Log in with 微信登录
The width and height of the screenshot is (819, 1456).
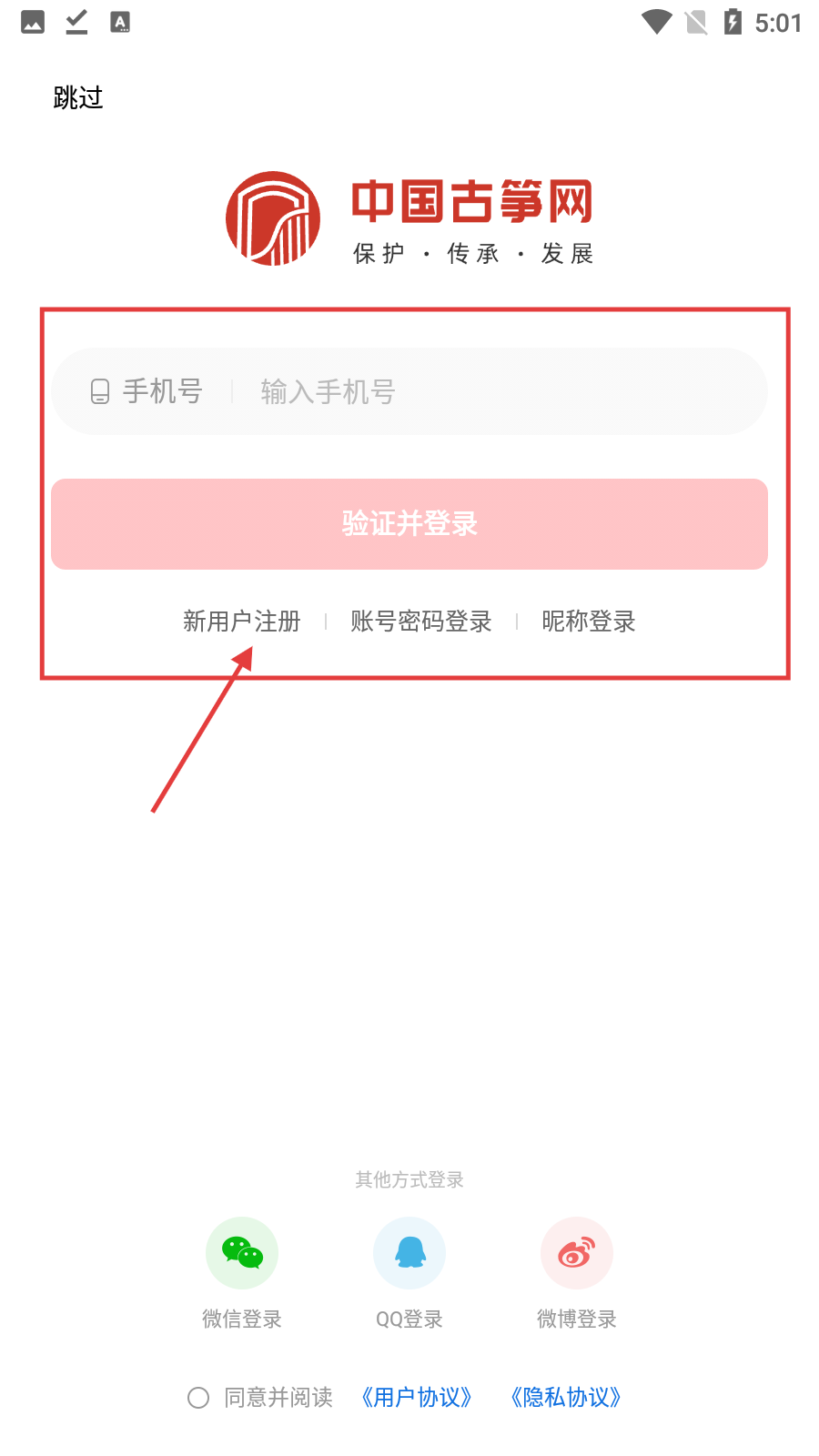point(242,1254)
